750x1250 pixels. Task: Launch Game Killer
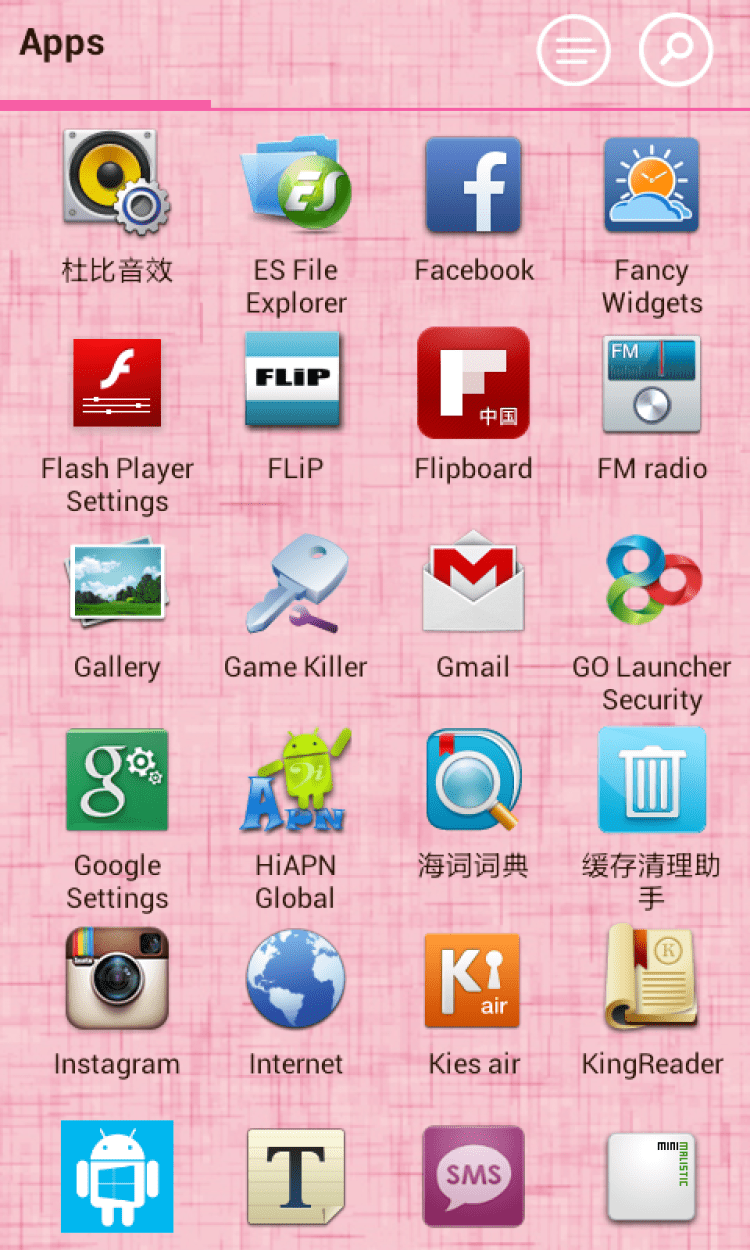(295, 582)
